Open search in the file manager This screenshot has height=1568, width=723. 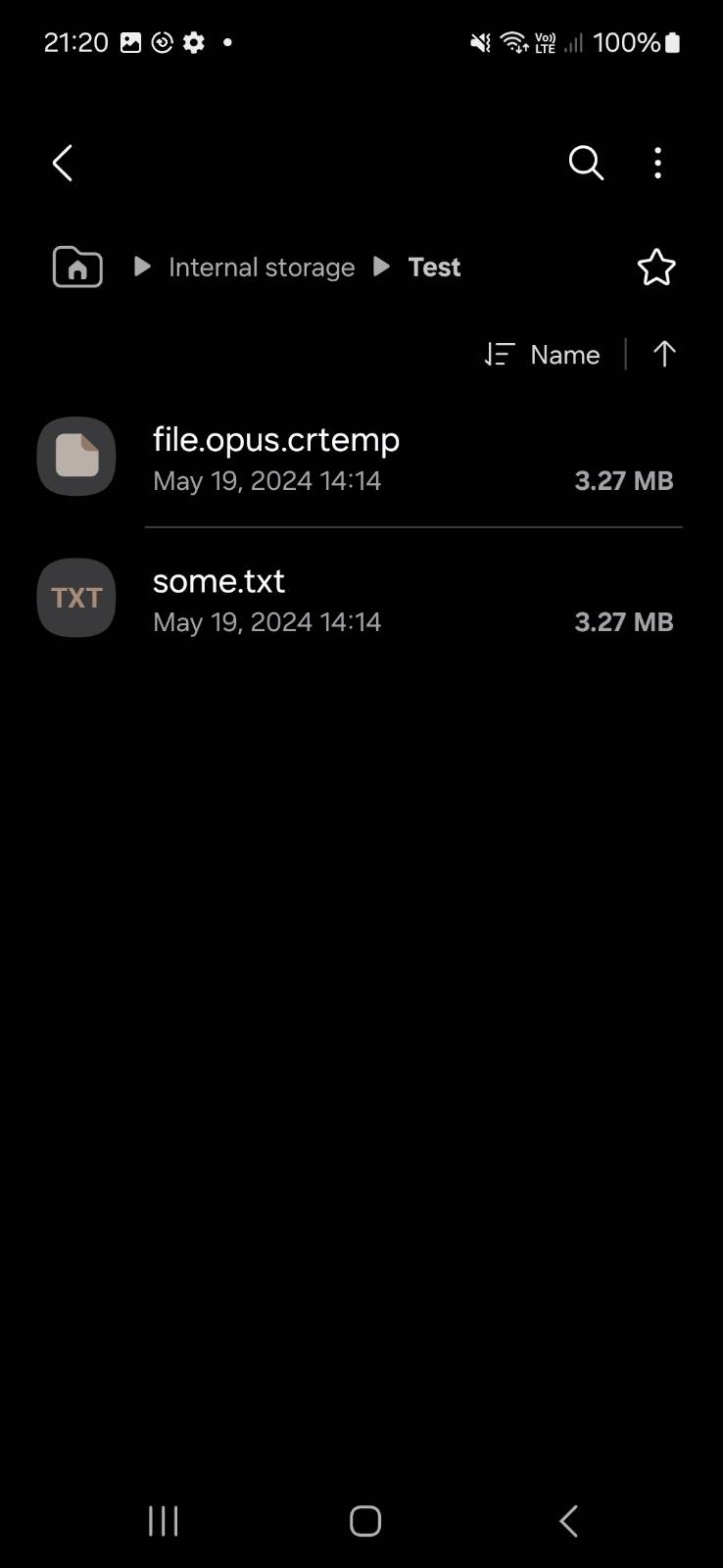(x=586, y=163)
